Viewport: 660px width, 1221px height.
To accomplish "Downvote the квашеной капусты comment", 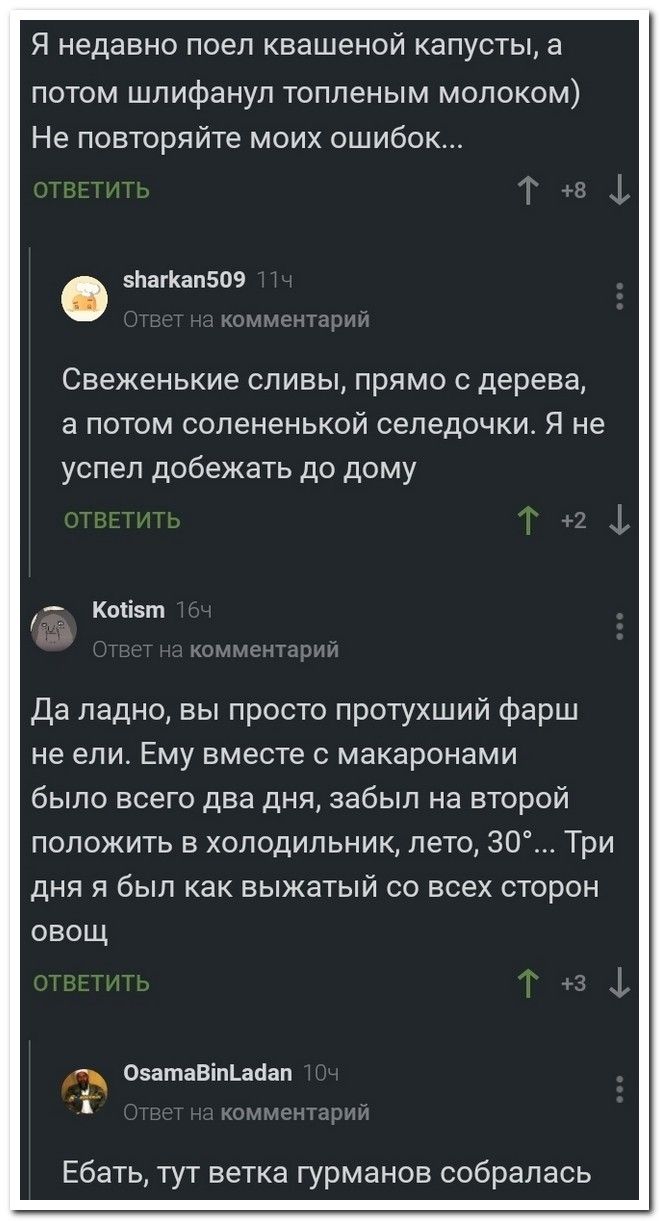I will coord(619,190).
